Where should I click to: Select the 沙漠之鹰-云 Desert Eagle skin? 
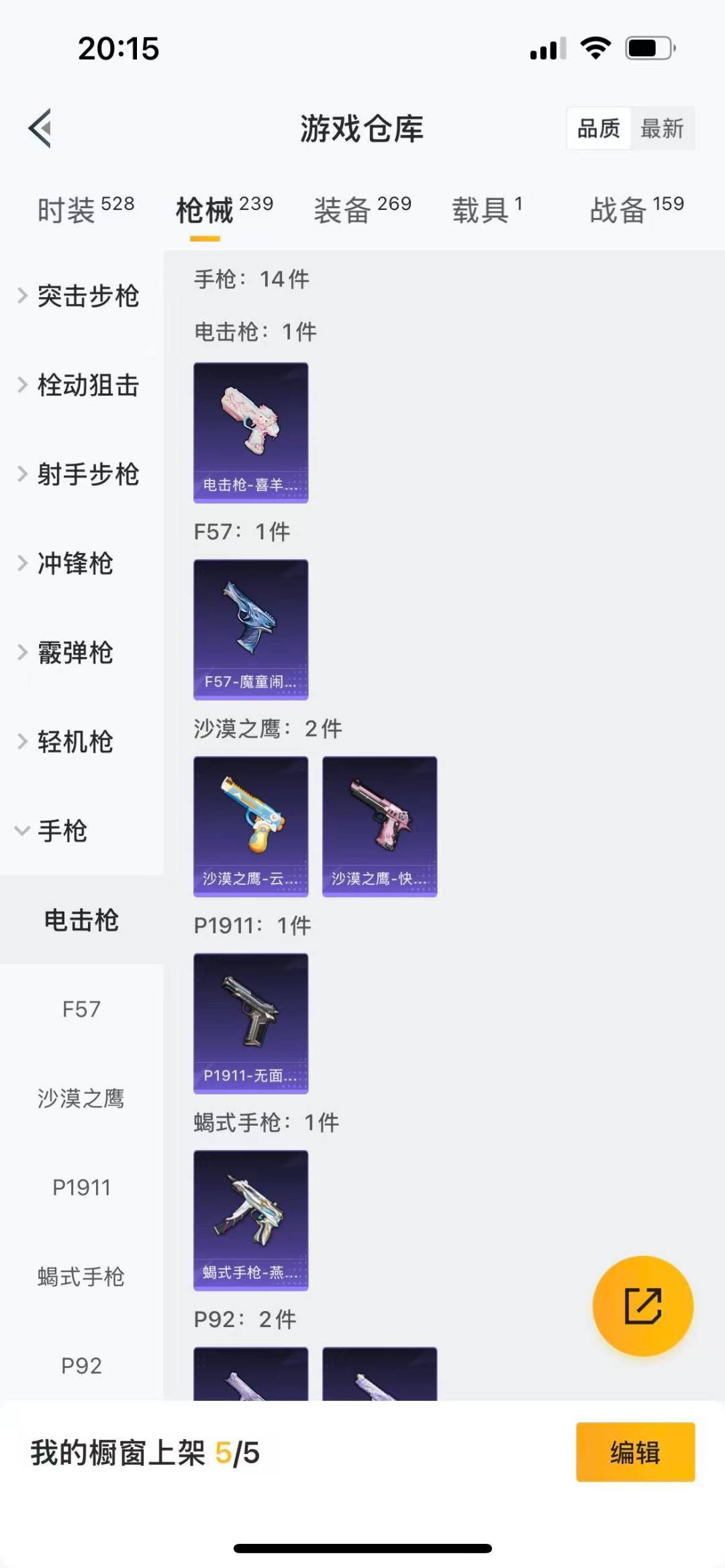pyautogui.click(x=250, y=827)
